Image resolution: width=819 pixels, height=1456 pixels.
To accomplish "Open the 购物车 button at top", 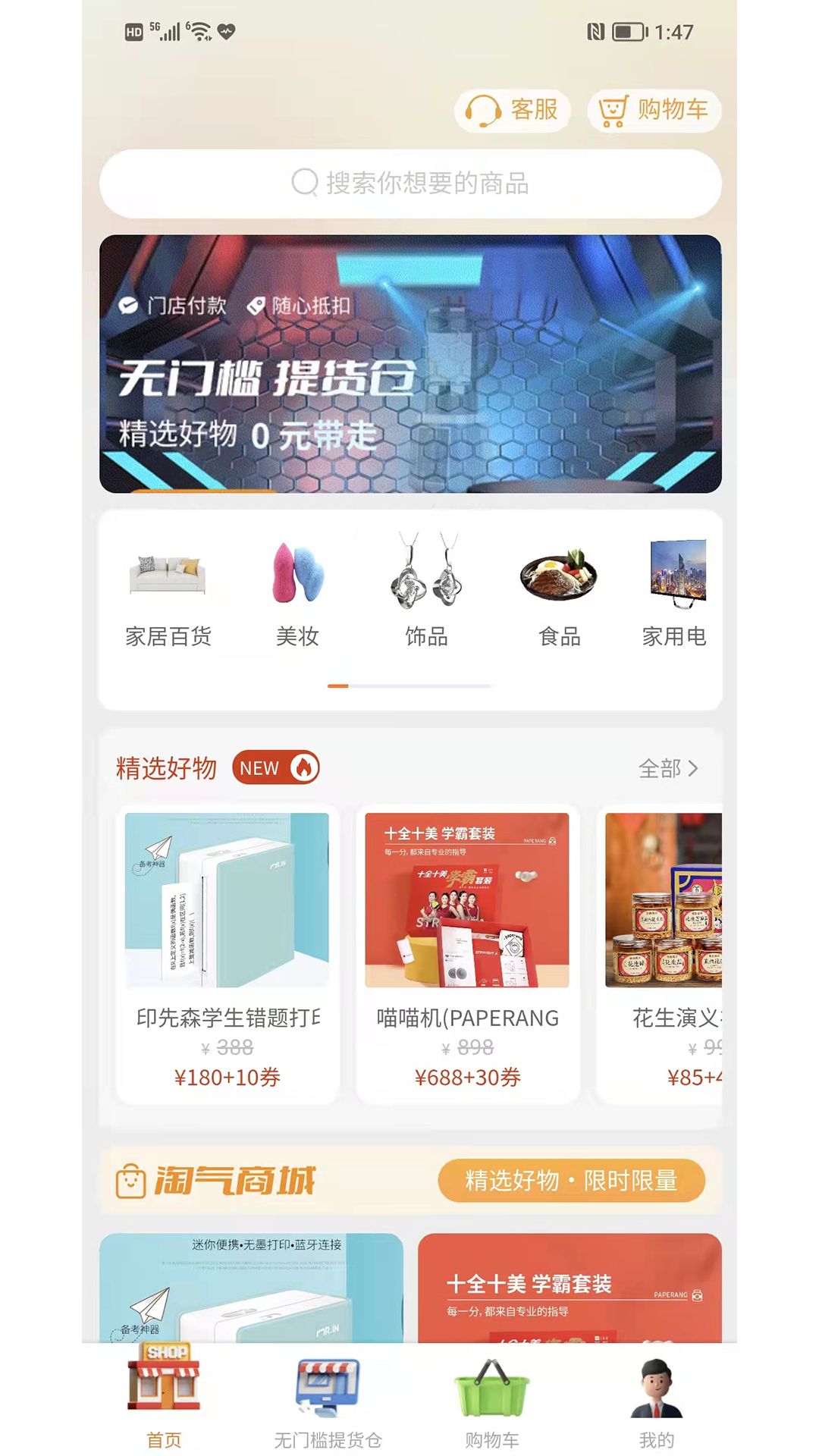I will click(654, 111).
